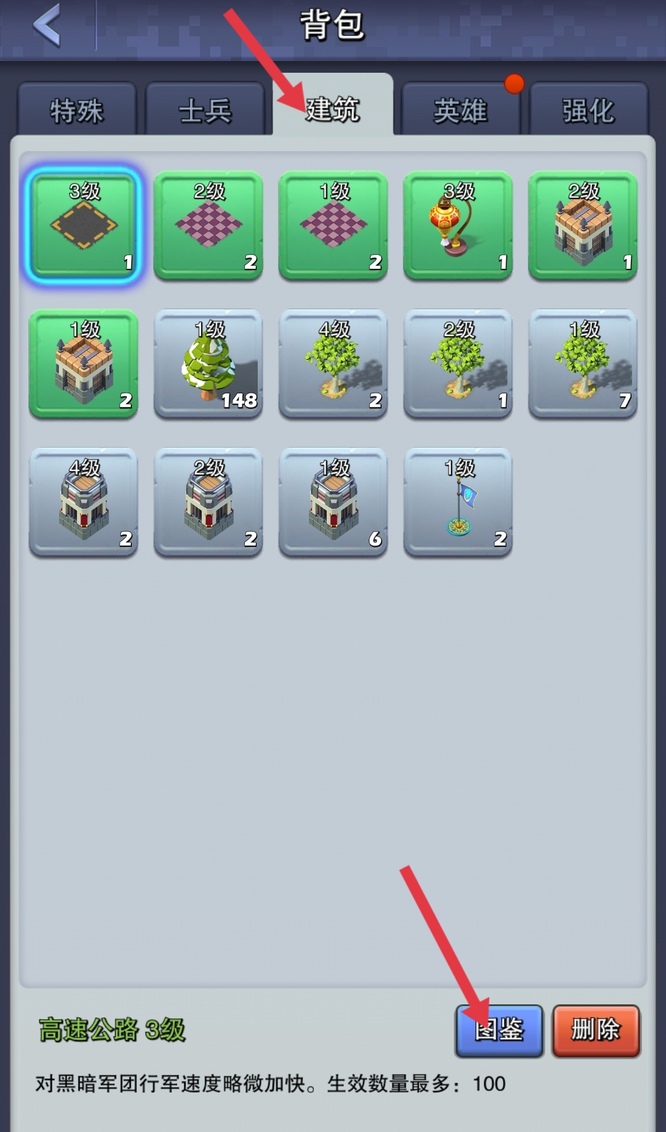Select the 1级 flag item

(458, 501)
